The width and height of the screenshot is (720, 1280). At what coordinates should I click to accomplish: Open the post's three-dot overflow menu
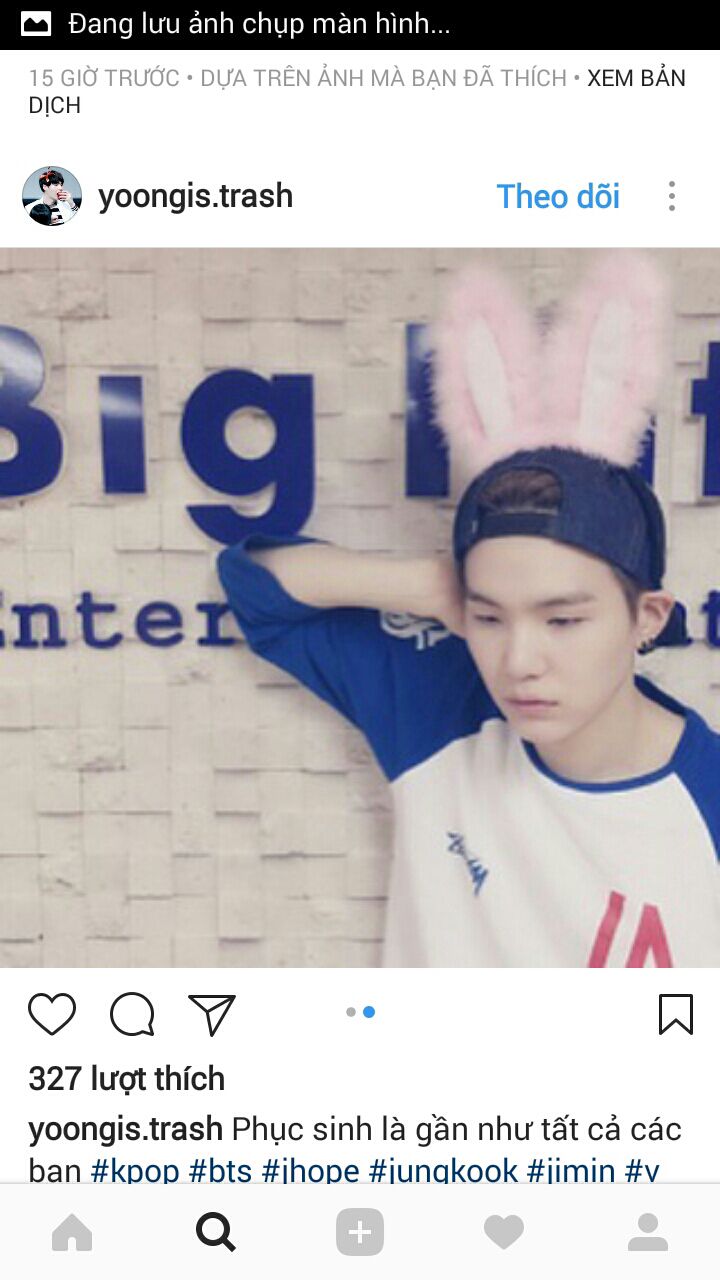672,196
